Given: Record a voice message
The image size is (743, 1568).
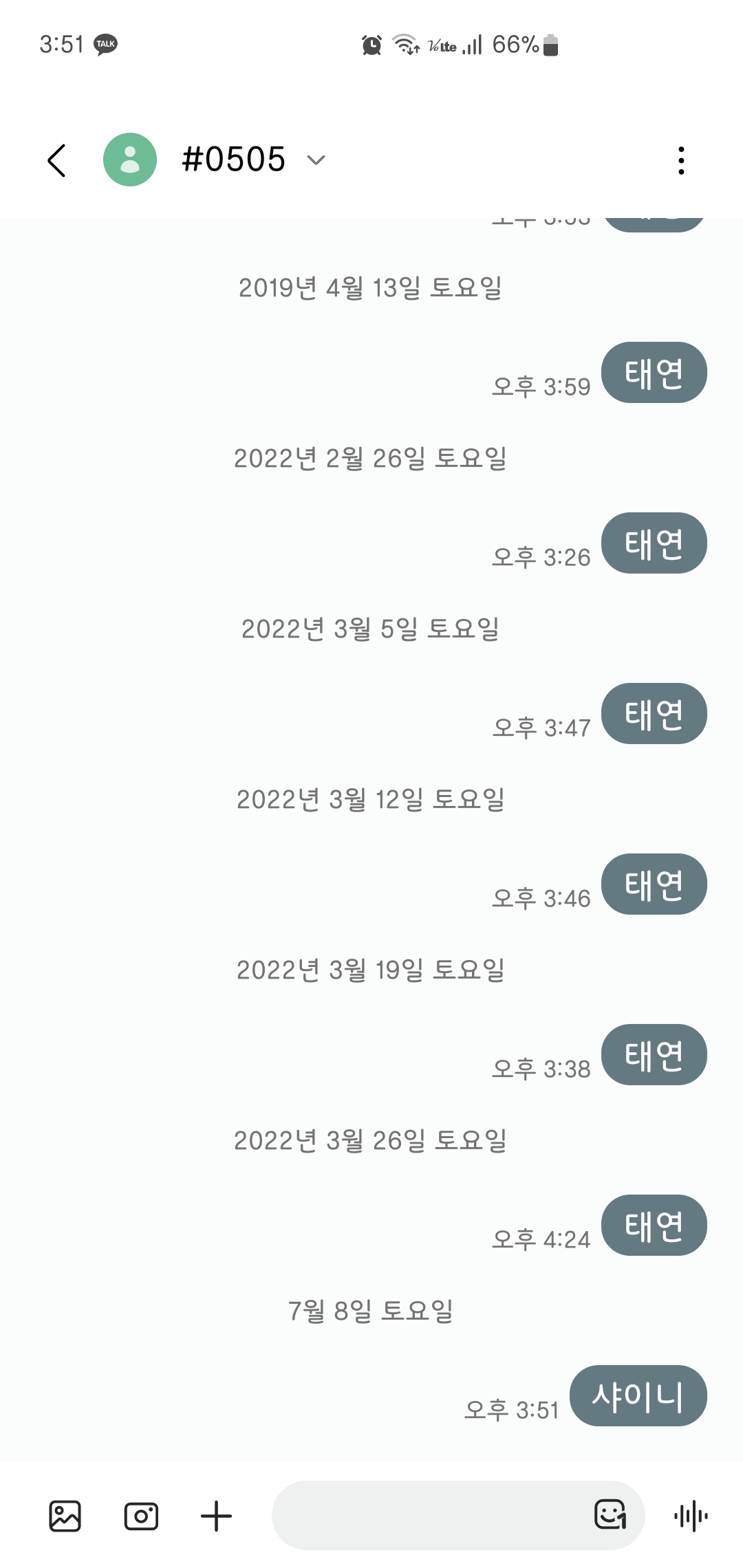Looking at the screenshot, I should [691, 1516].
